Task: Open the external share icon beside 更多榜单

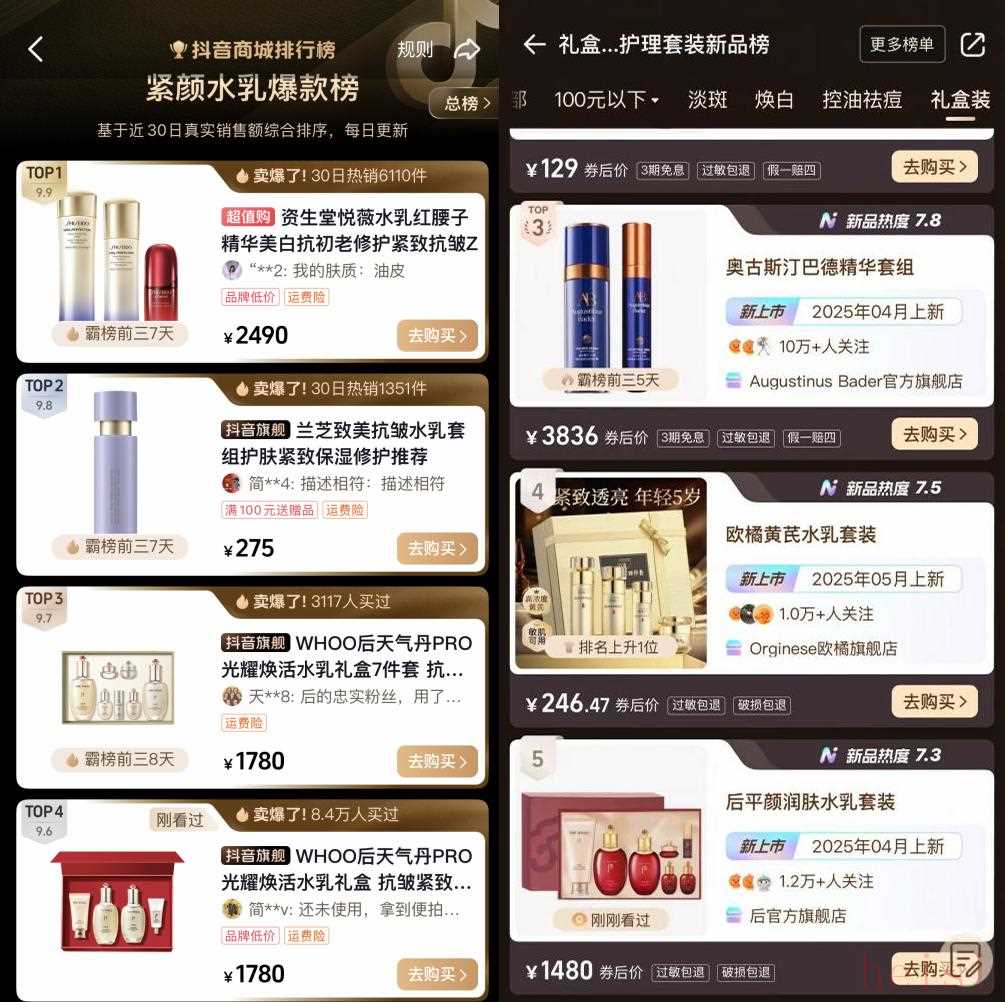Action: (x=972, y=44)
